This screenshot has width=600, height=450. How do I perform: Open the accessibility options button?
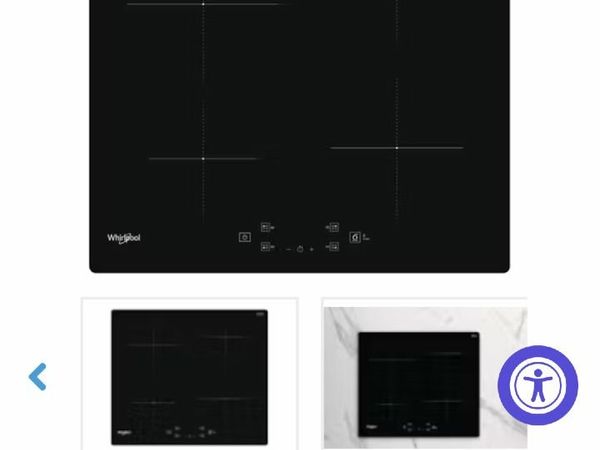538,386
